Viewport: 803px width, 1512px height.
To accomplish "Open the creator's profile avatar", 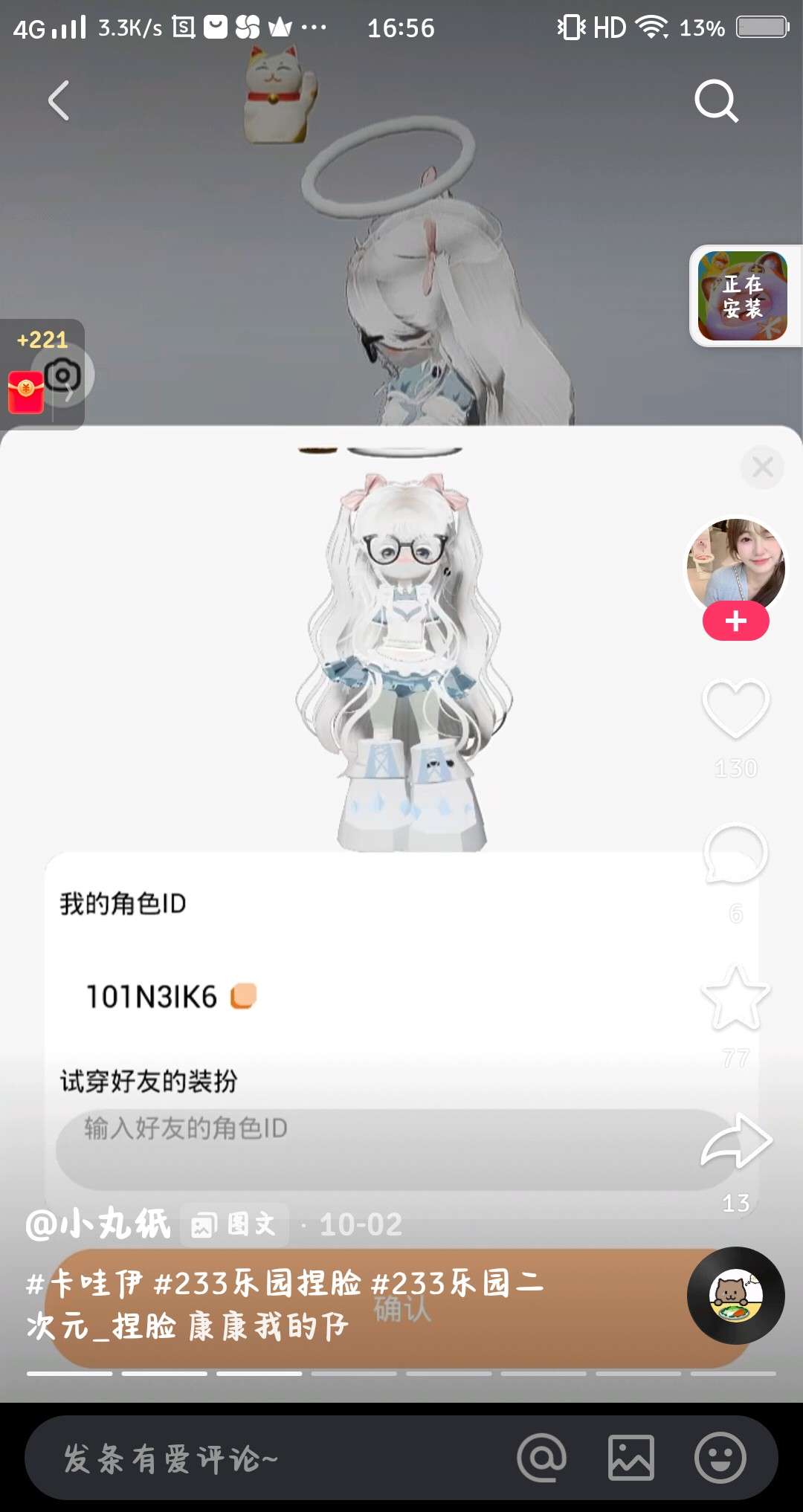I will click(x=735, y=565).
